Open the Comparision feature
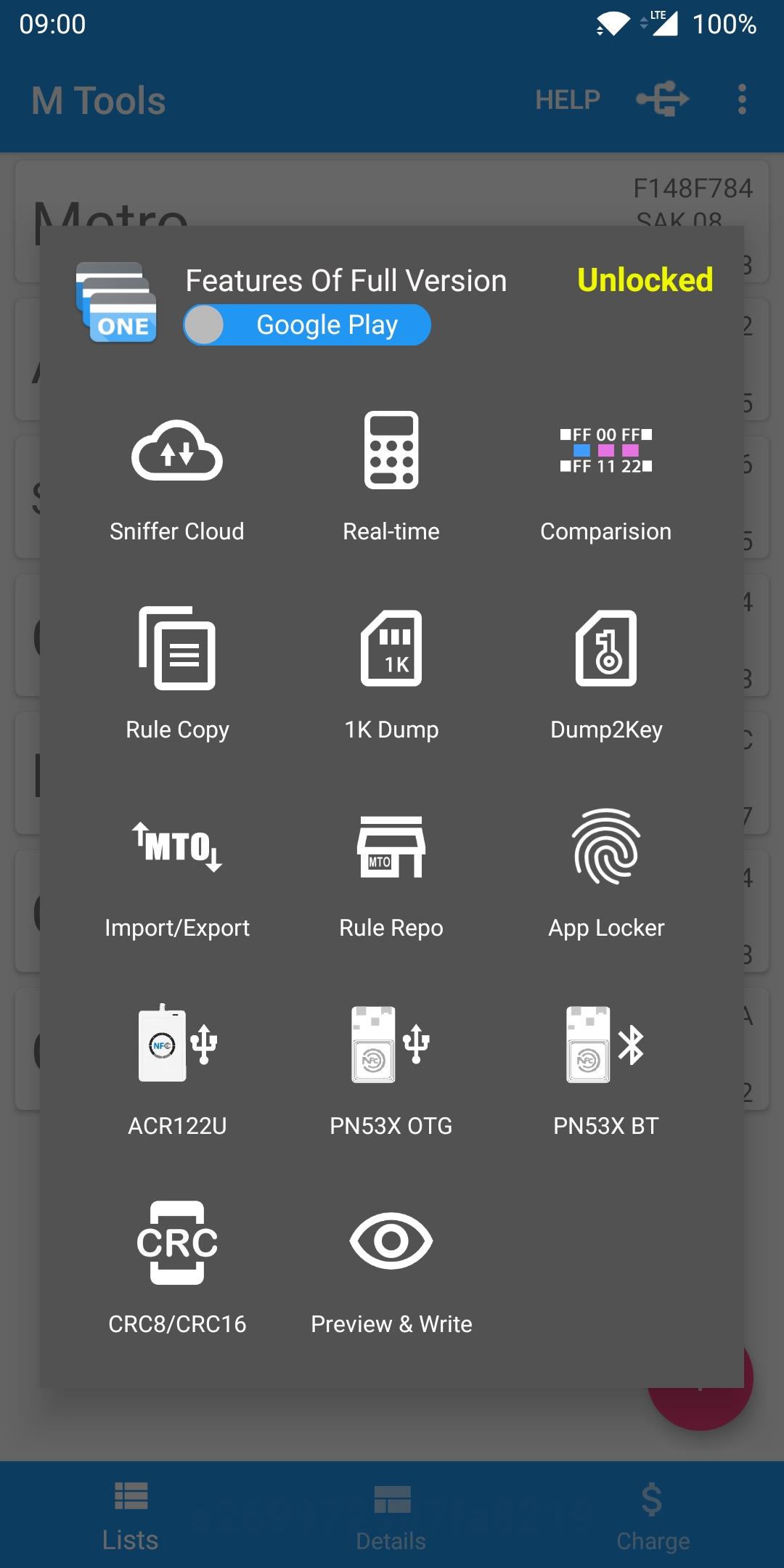The height and width of the screenshot is (1568, 784). tap(606, 475)
